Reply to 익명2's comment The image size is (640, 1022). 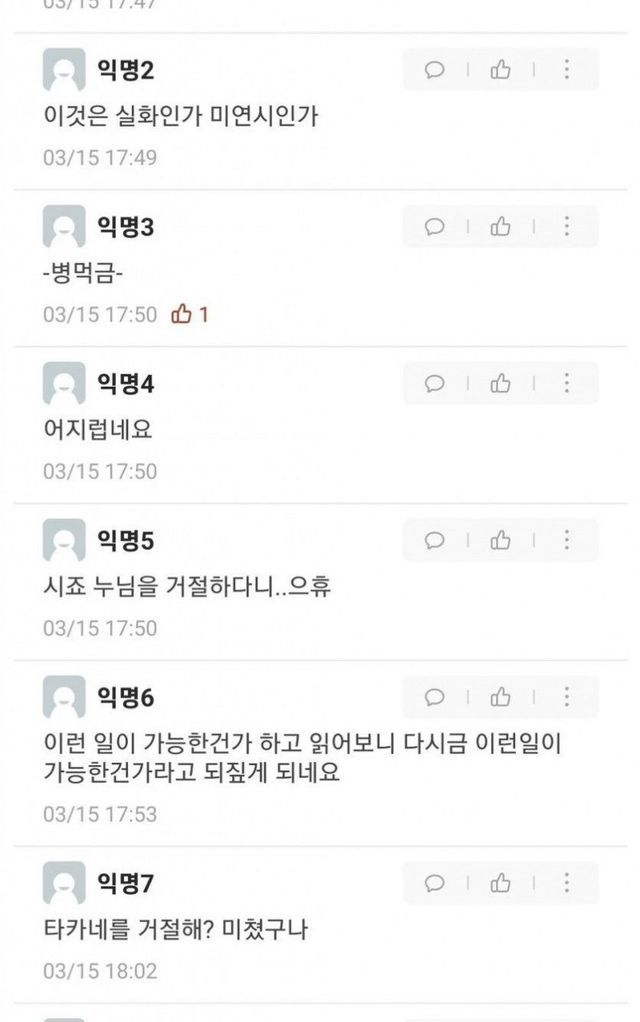(x=435, y=70)
